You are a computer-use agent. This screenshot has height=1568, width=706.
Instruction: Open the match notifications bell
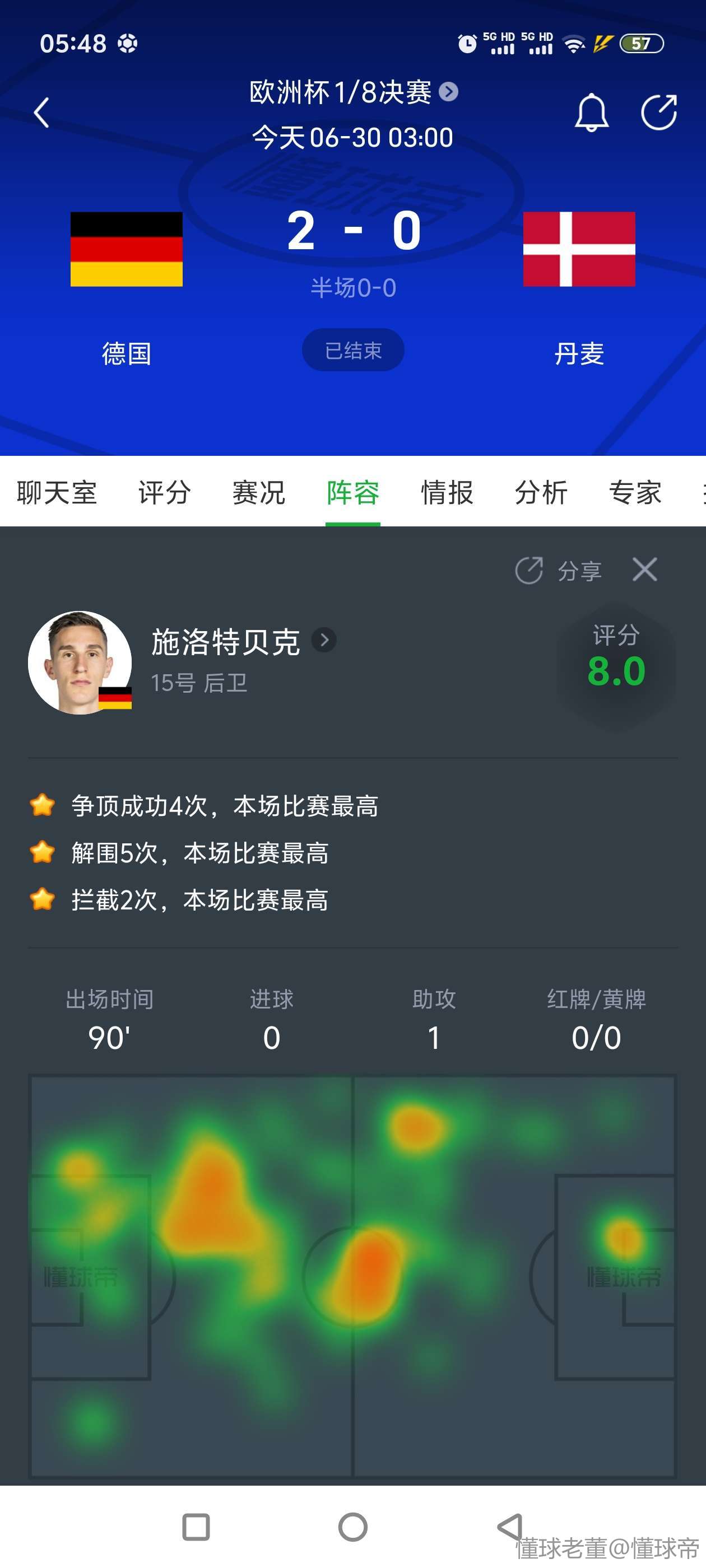(x=591, y=113)
